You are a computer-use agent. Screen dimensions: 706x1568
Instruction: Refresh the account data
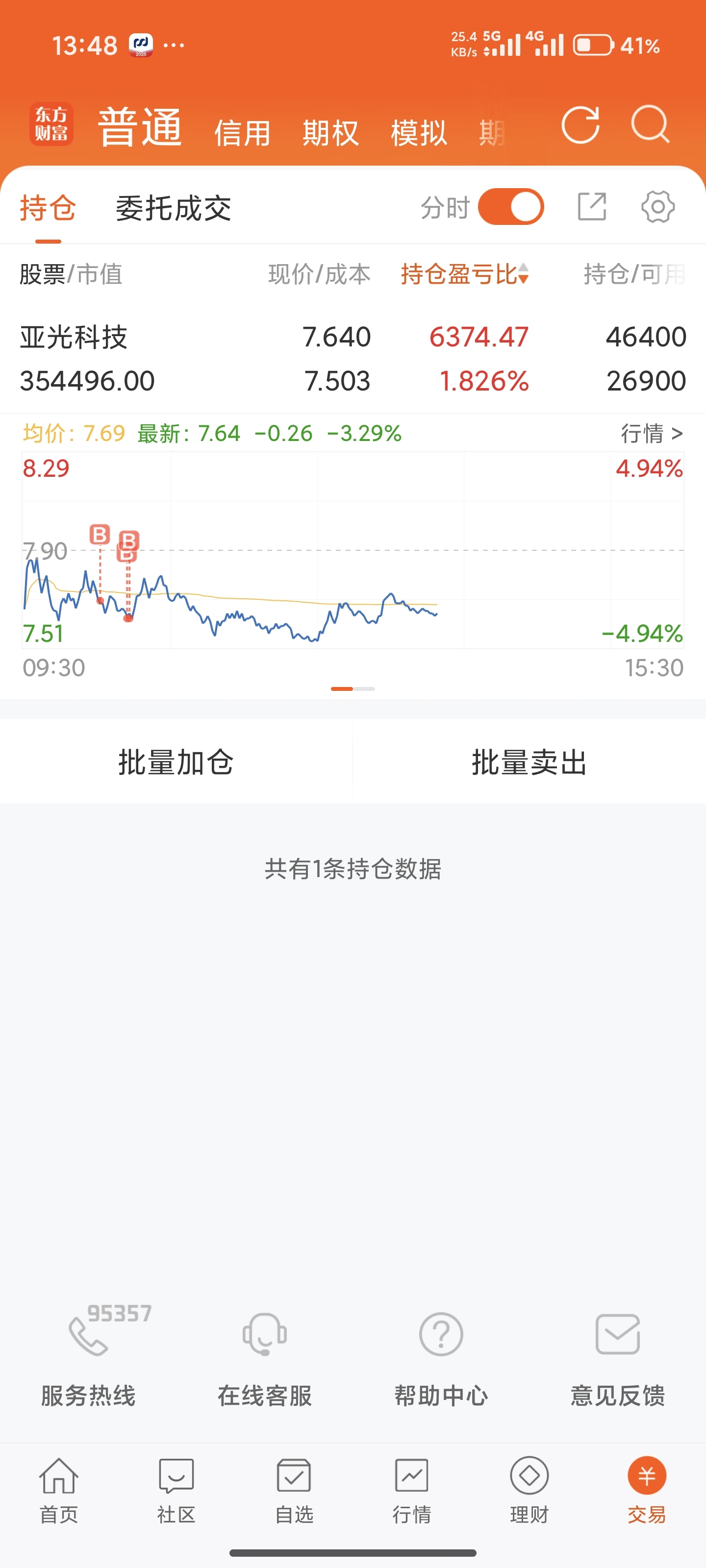pos(580,125)
